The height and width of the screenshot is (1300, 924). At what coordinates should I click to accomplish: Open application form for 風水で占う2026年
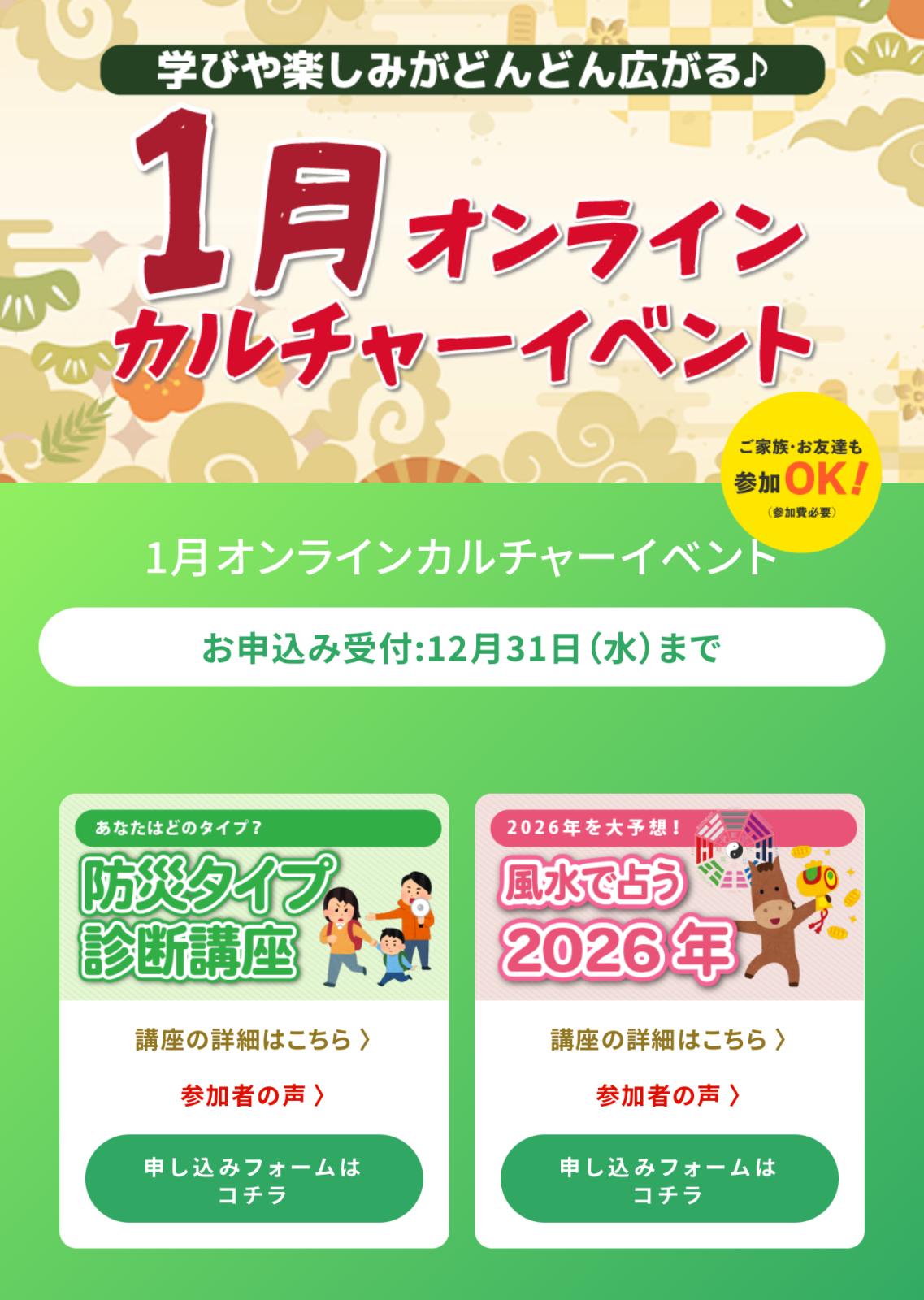pyautogui.click(x=669, y=1180)
